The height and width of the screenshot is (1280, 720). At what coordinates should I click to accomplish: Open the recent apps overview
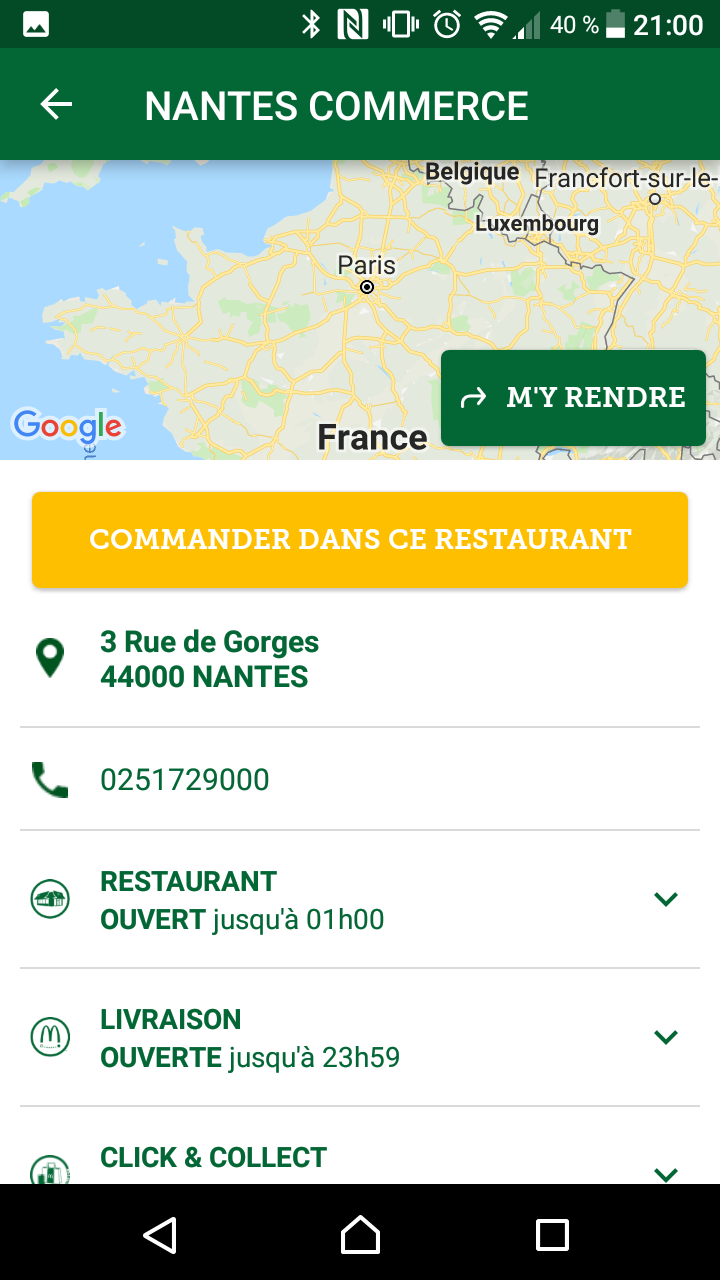tap(552, 1235)
